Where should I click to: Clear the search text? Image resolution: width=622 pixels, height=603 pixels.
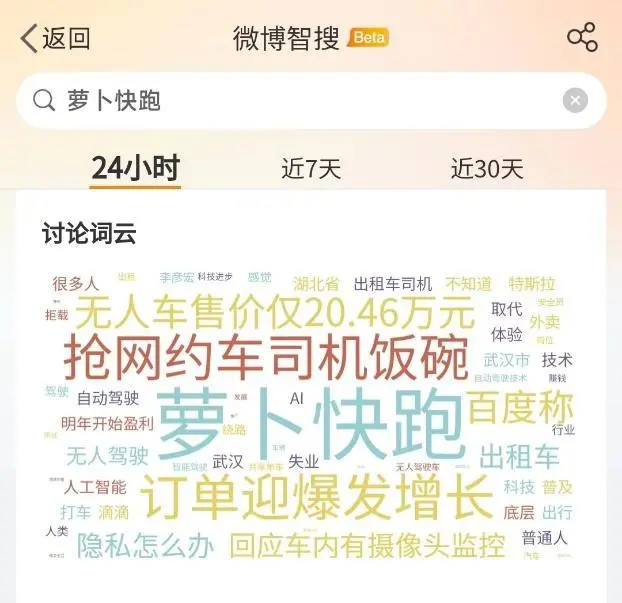(x=575, y=101)
